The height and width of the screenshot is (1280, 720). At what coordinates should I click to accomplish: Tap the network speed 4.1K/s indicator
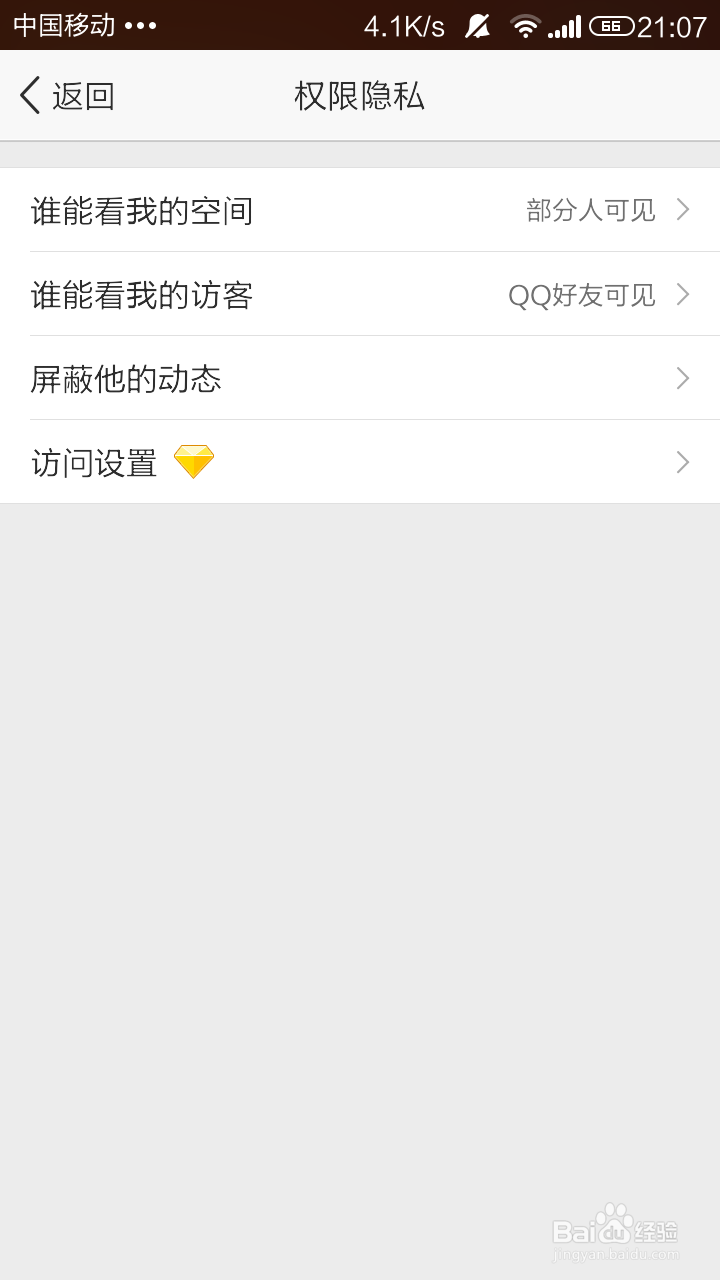point(403,25)
